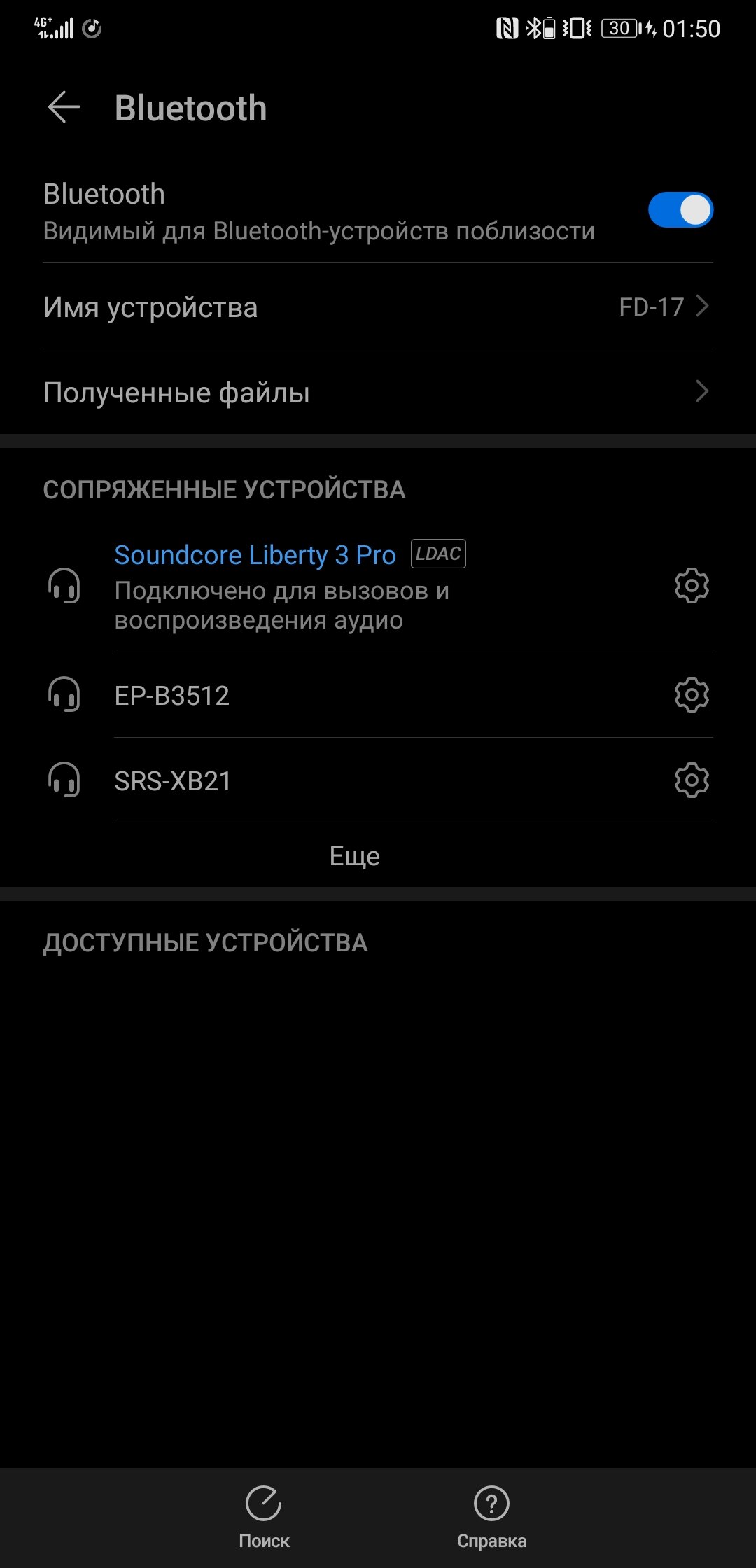Expand paired devices with Еще
Screen dimensions: 756x1568
(x=355, y=856)
